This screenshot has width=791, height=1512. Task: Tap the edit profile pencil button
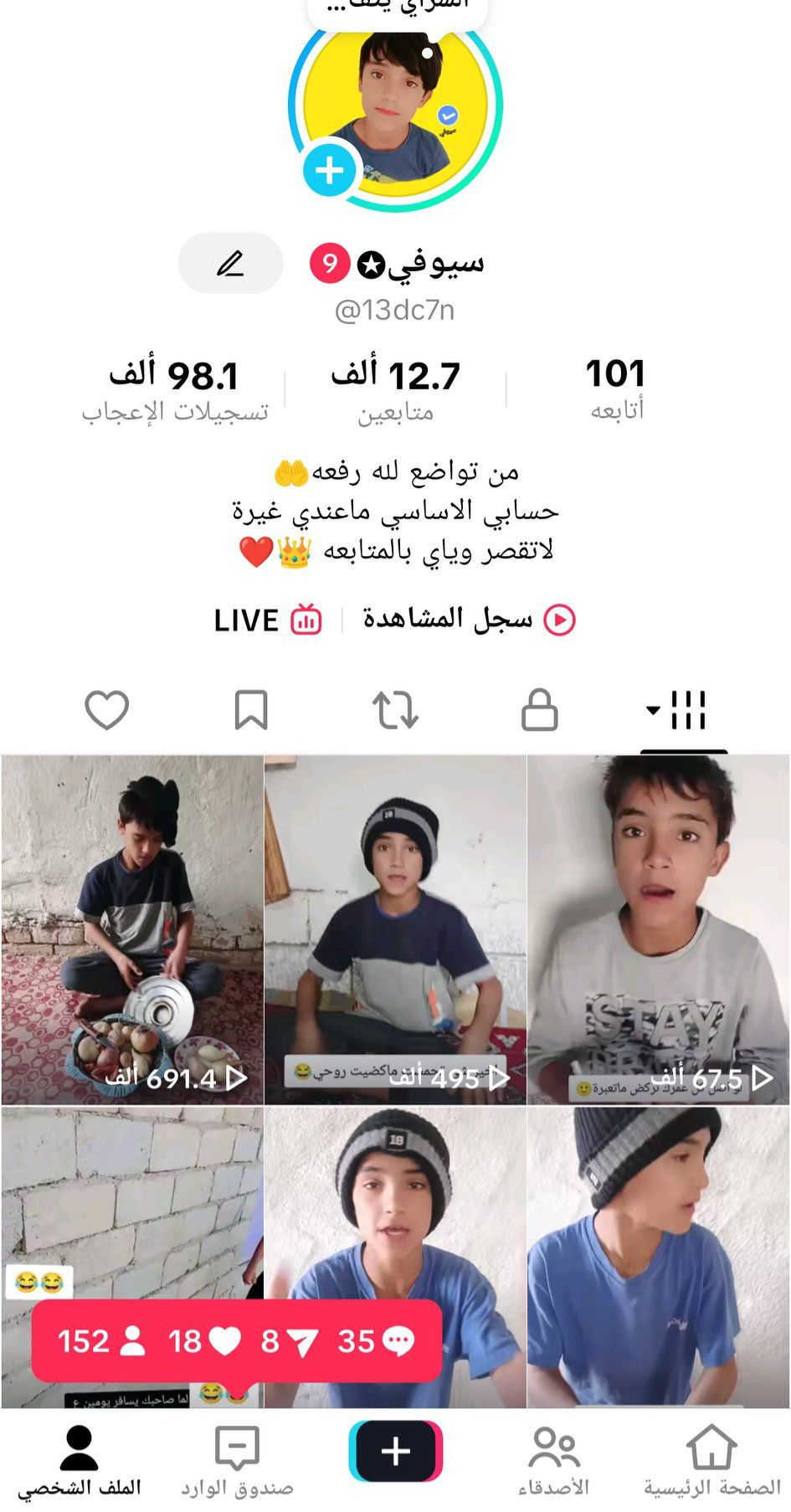pos(230,264)
